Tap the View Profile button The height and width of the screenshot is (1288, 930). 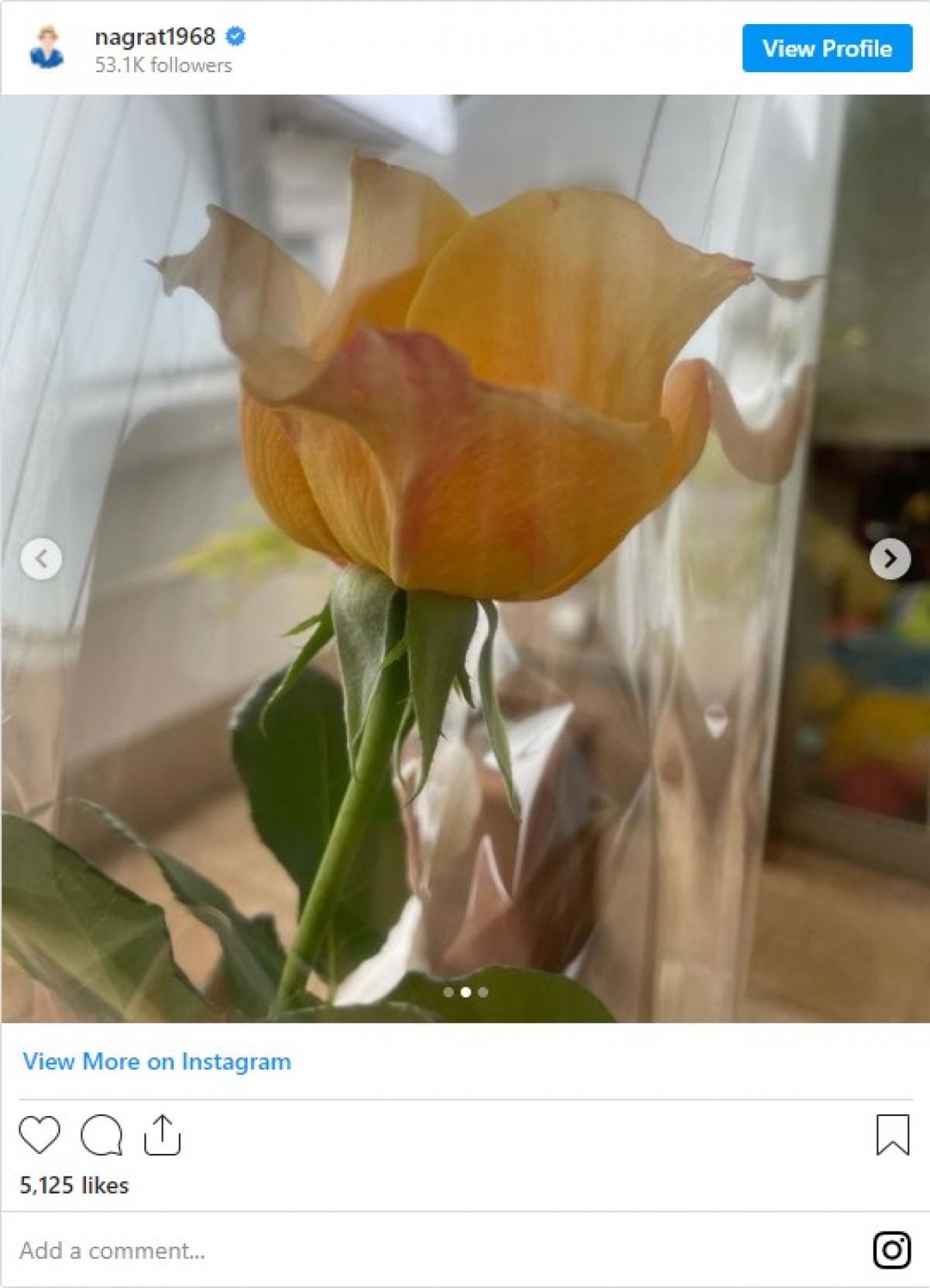click(827, 48)
